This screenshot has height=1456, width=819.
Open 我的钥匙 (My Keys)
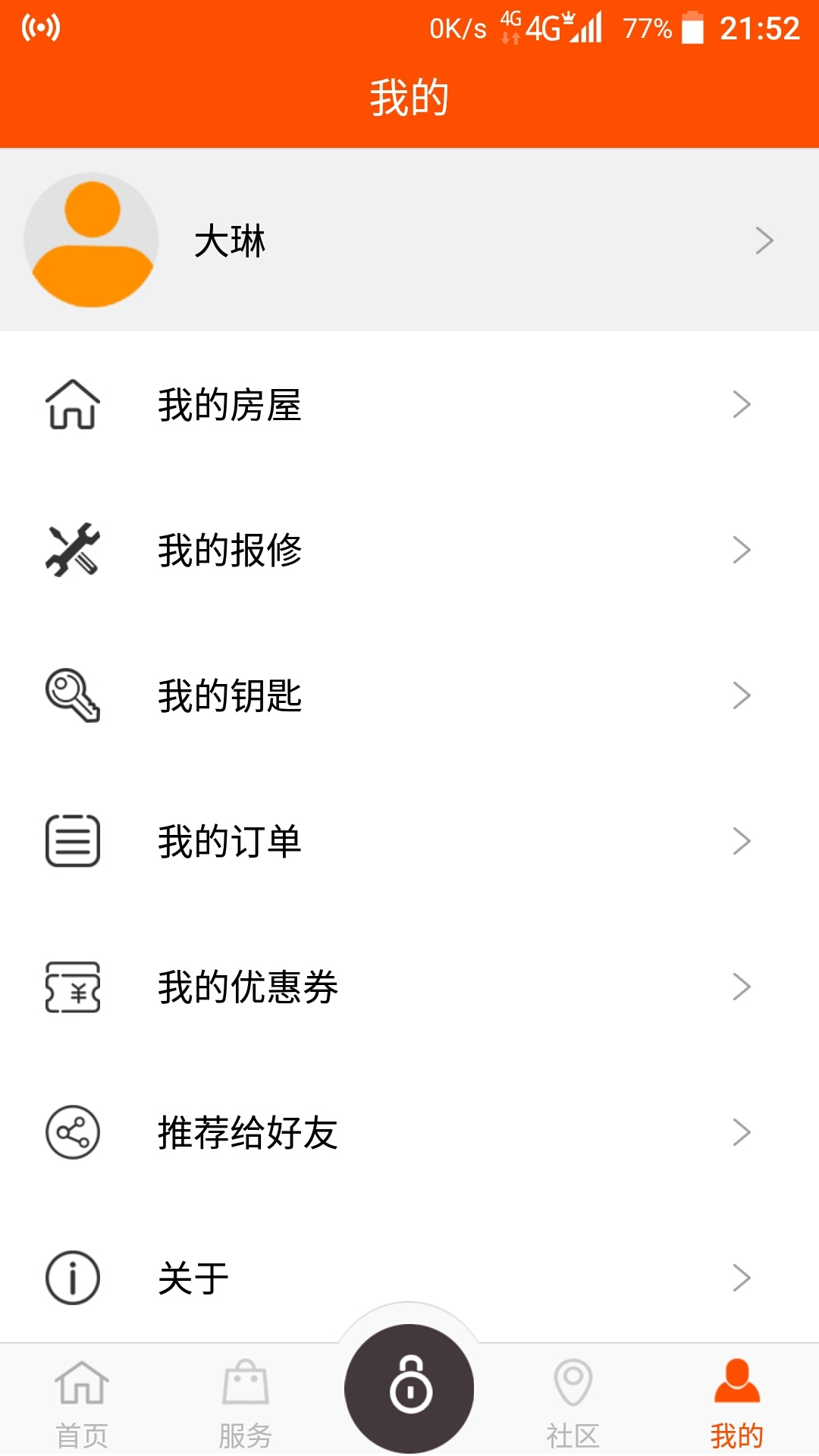(409, 695)
